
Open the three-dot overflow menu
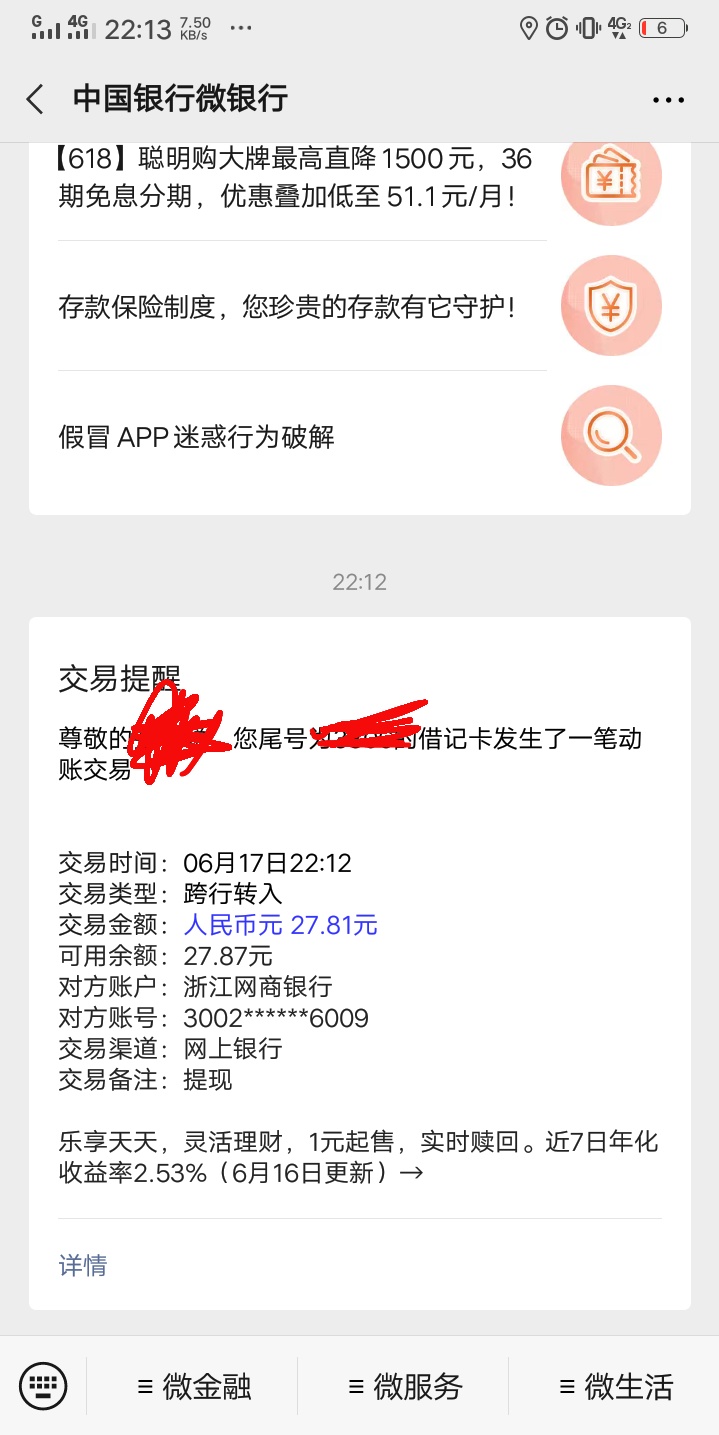(x=668, y=100)
